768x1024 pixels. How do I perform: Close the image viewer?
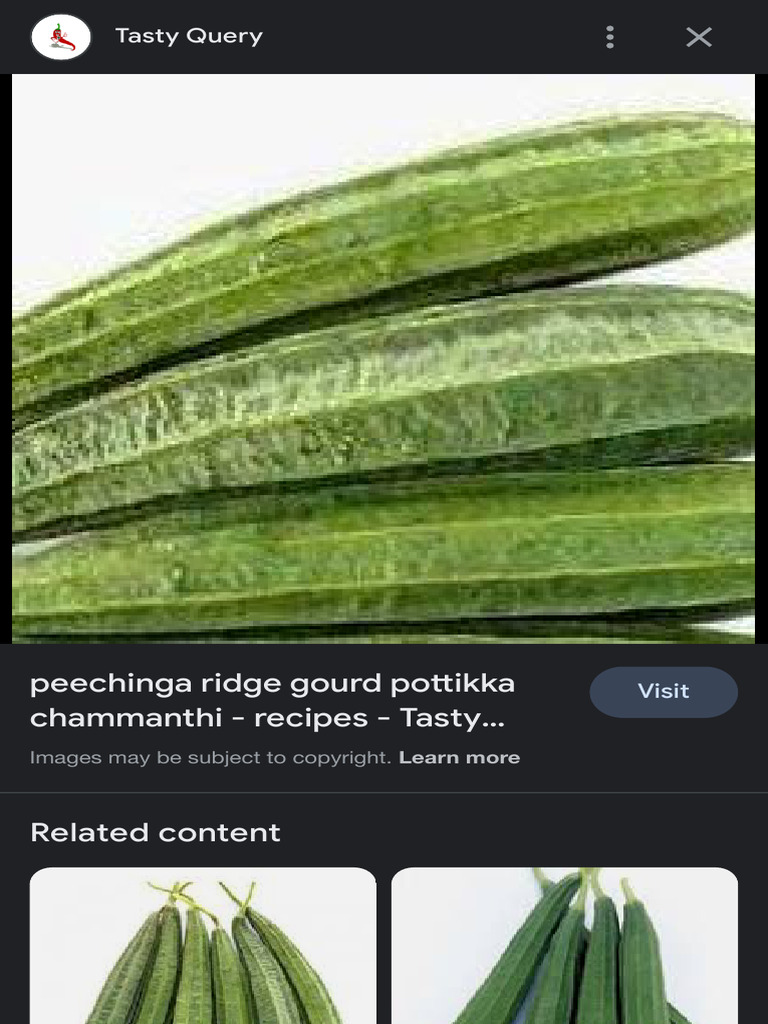click(x=698, y=37)
